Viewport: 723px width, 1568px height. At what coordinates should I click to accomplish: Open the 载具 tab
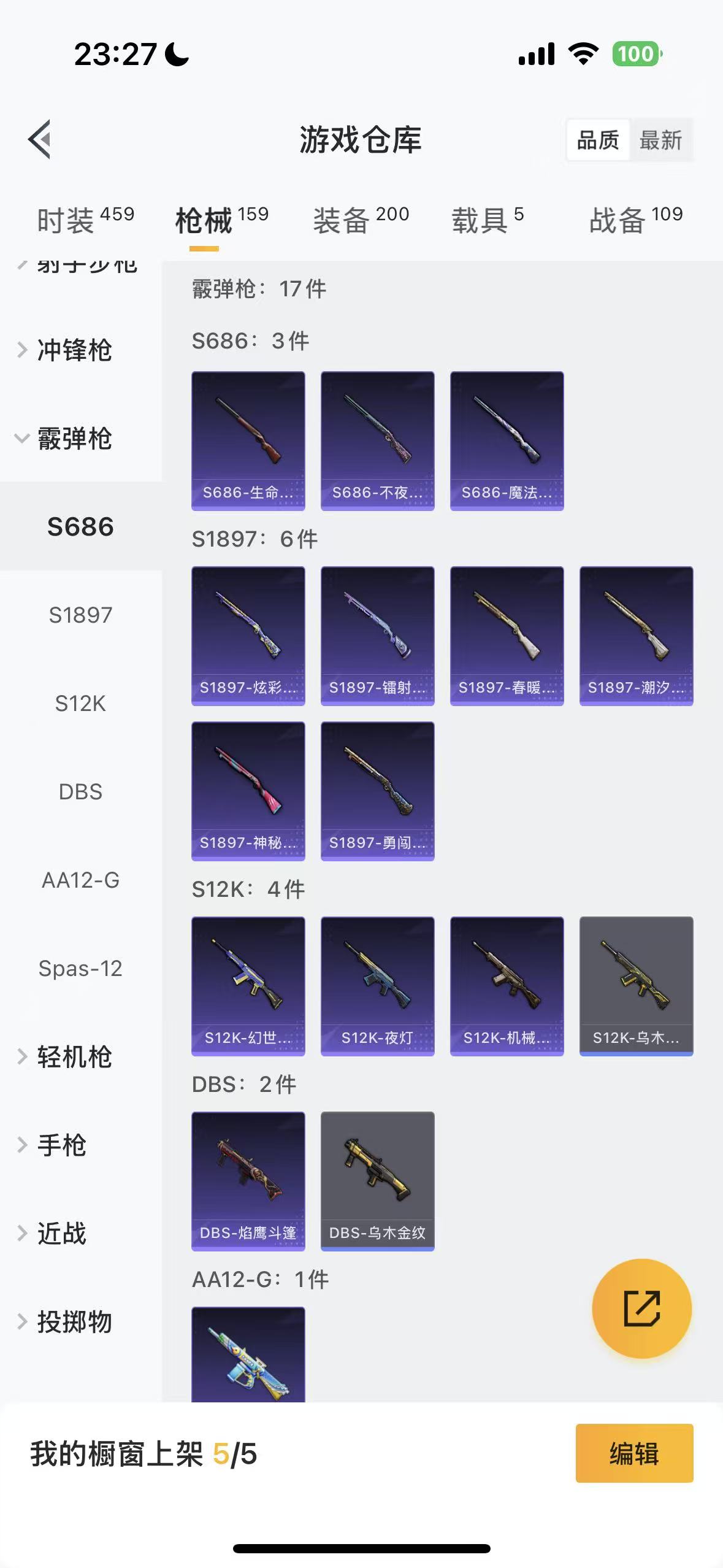click(488, 220)
